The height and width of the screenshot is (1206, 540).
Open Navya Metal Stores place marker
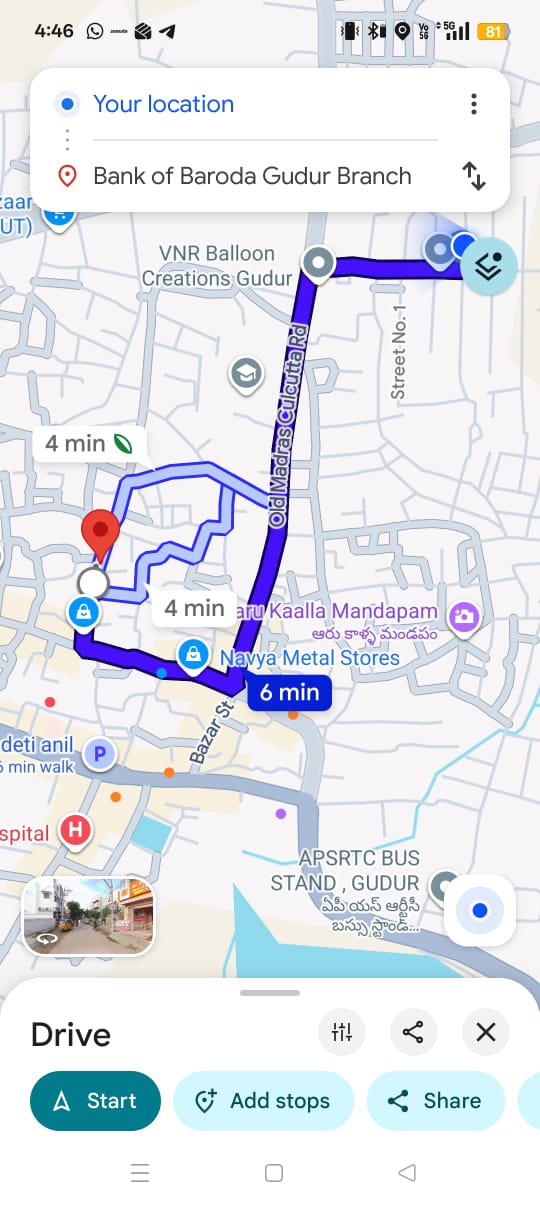[193, 655]
